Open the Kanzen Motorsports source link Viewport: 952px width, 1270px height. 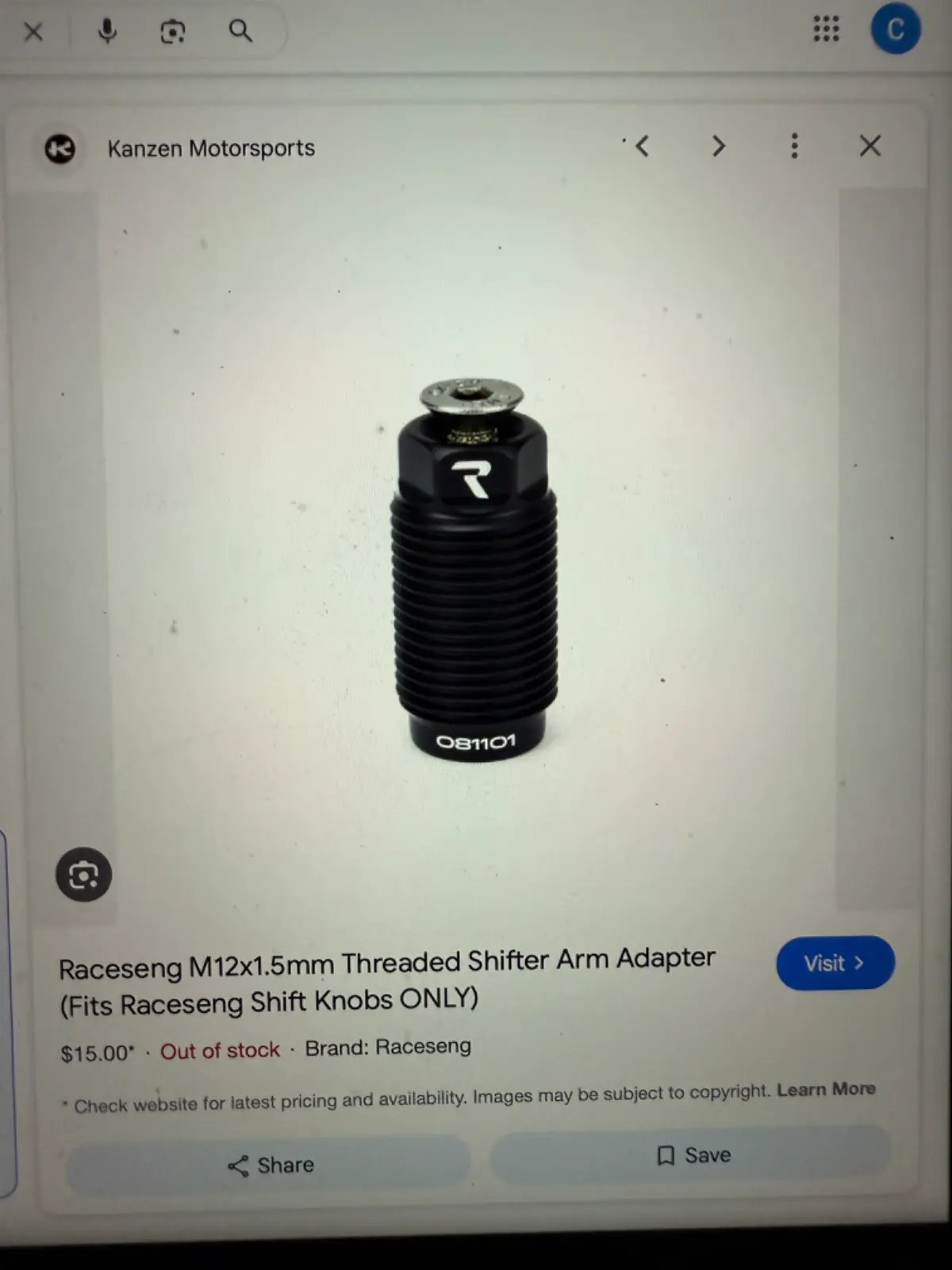coord(210,148)
